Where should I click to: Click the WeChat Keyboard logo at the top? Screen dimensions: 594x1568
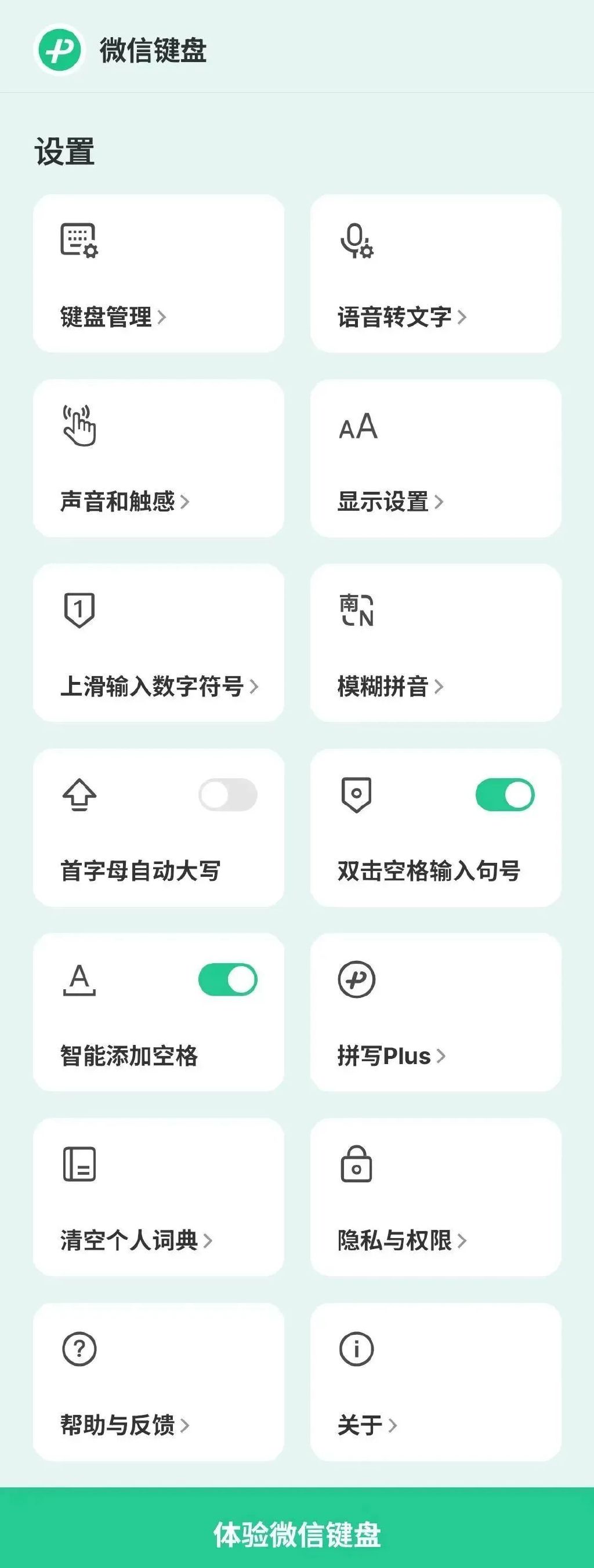tap(59, 52)
